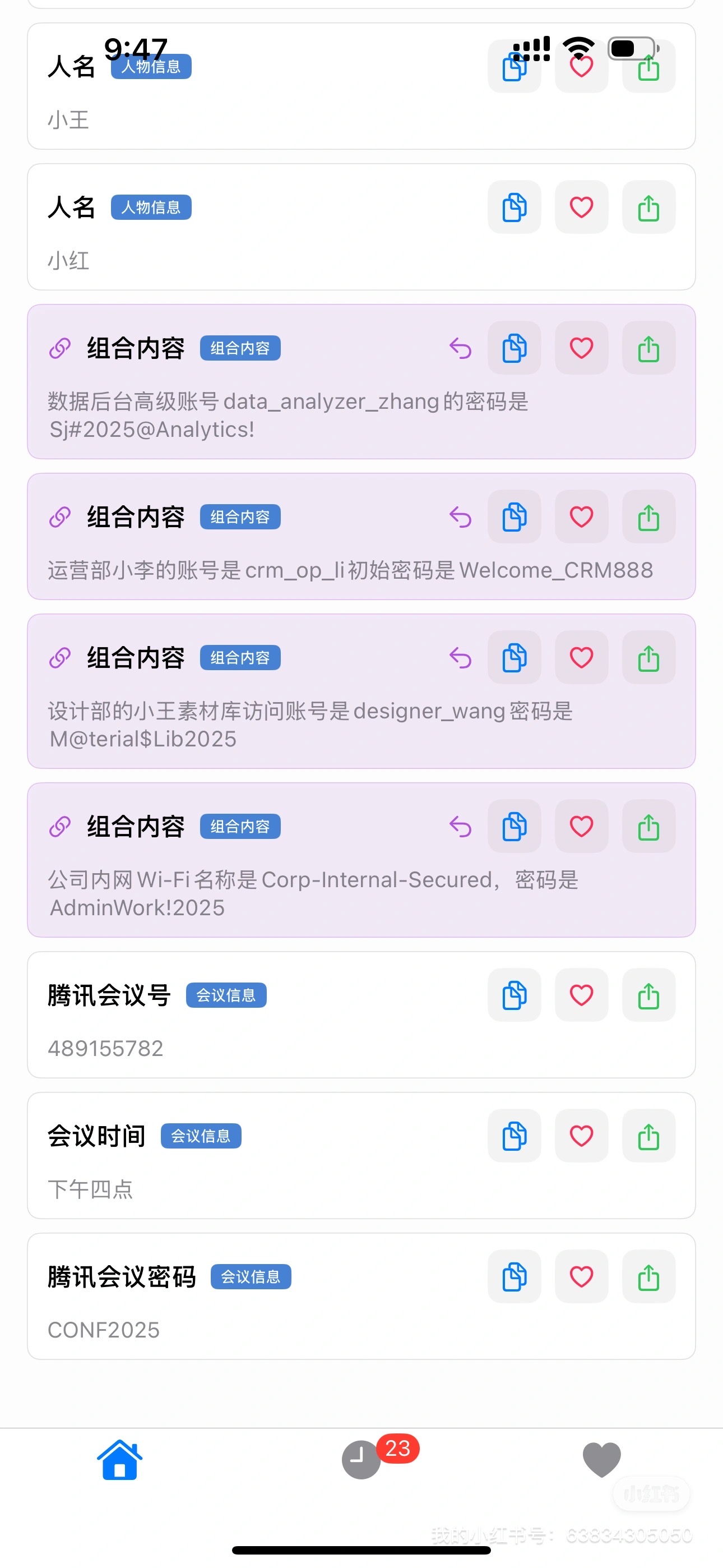Image resolution: width=723 pixels, height=1568 pixels.
Task: Copy the data_analyzer_zhang password card
Action: click(515, 348)
